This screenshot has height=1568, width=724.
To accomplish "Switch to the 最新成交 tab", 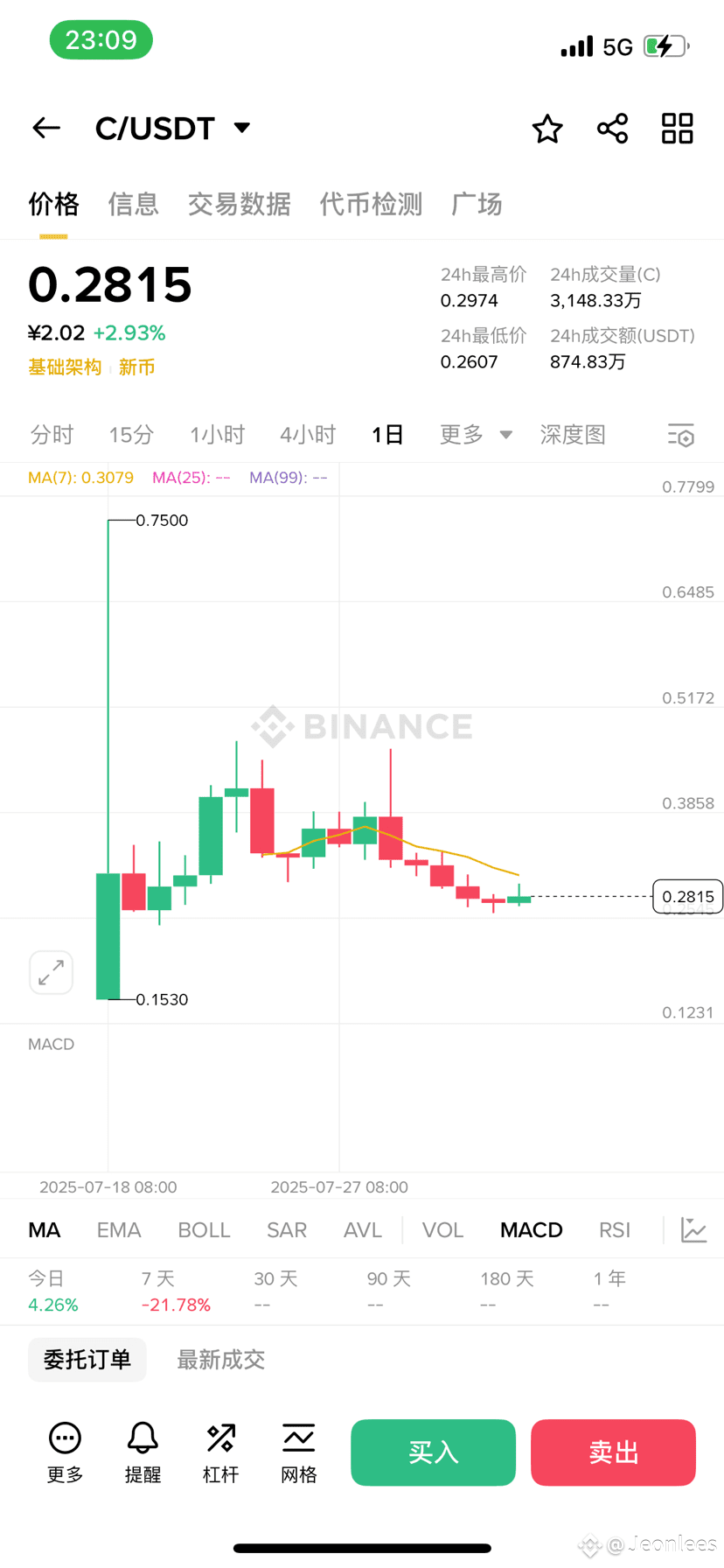I will point(220,1360).
